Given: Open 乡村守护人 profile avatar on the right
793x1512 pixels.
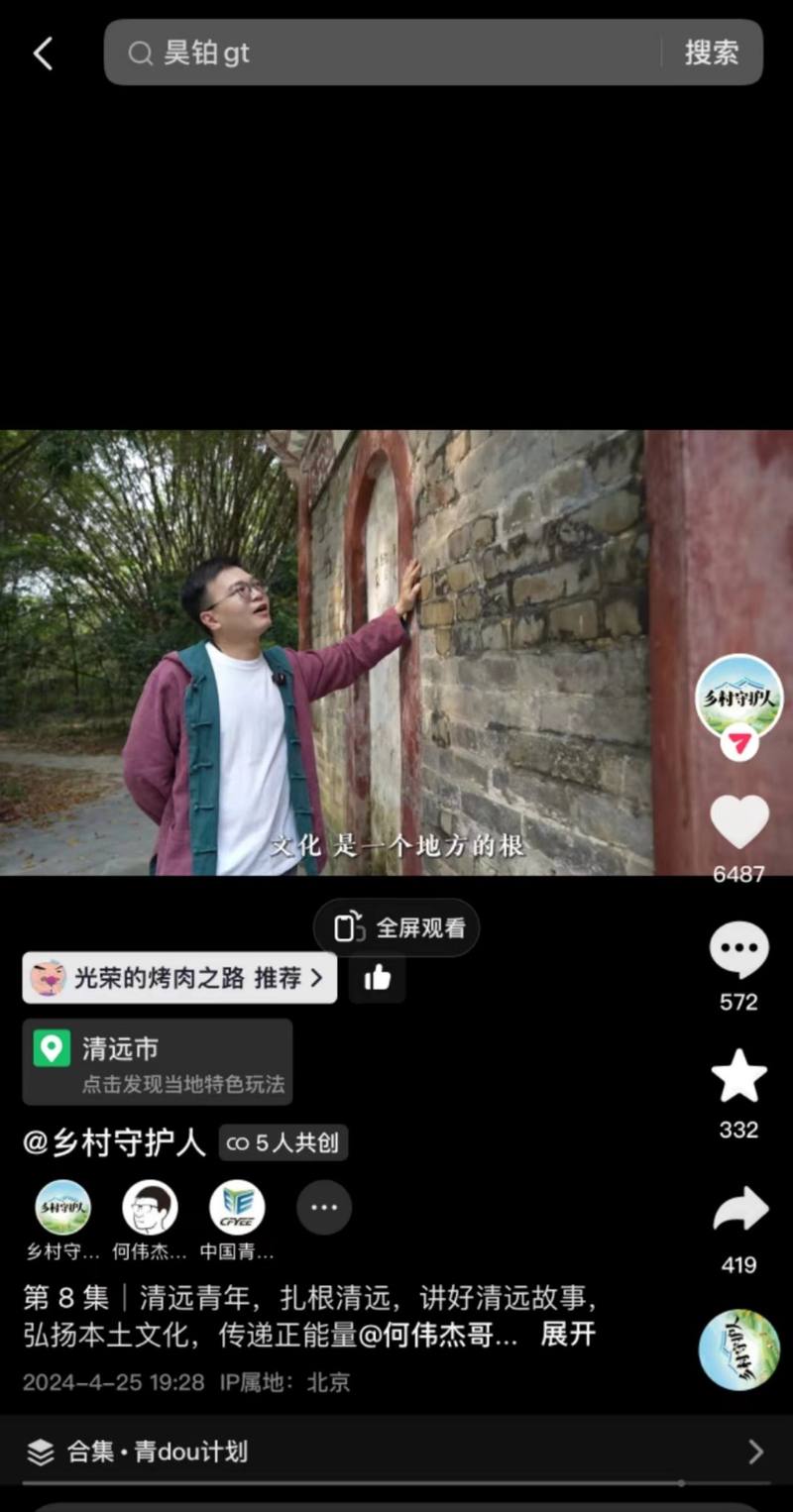Looking at the screenshot, I should point(738,697).
